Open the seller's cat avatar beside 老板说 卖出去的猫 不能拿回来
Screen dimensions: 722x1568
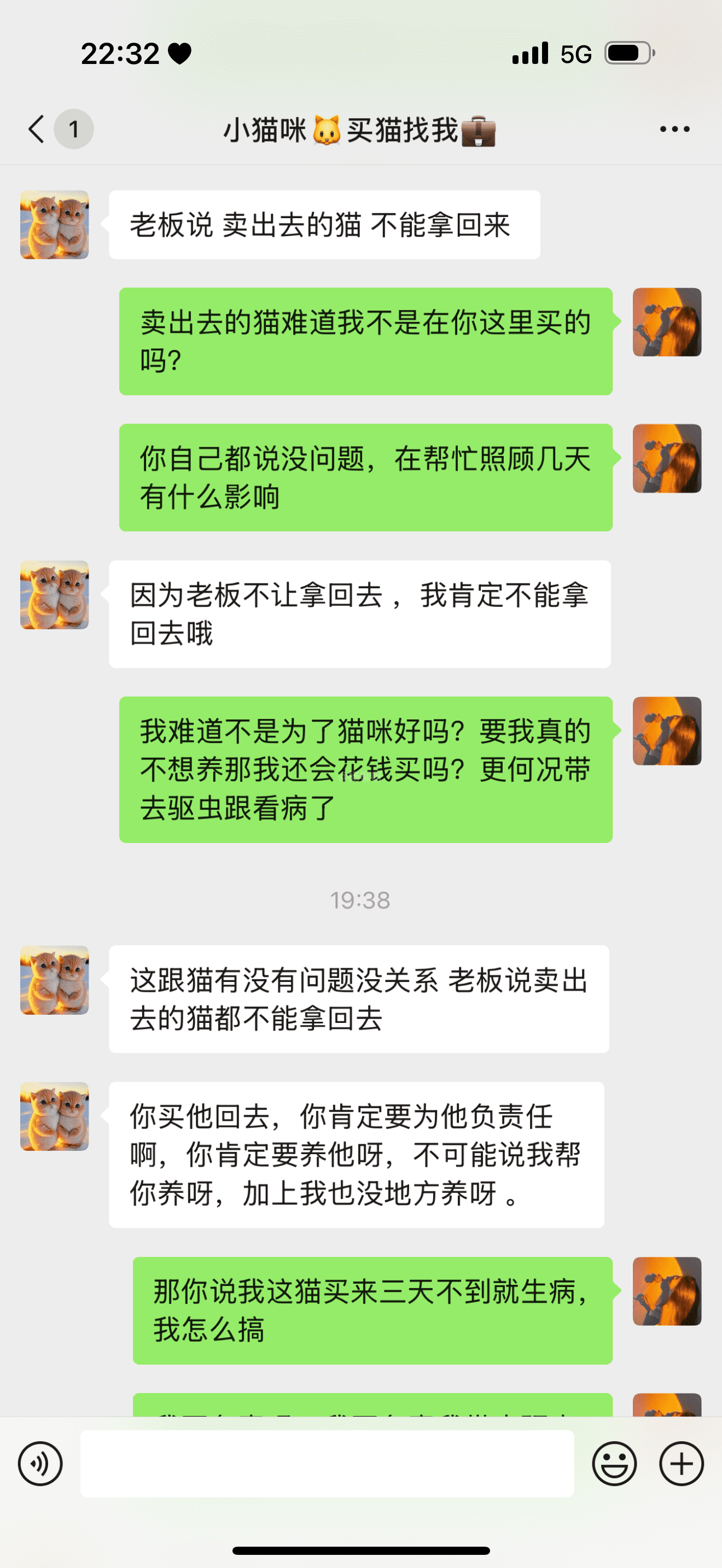(x=55, y=225)
